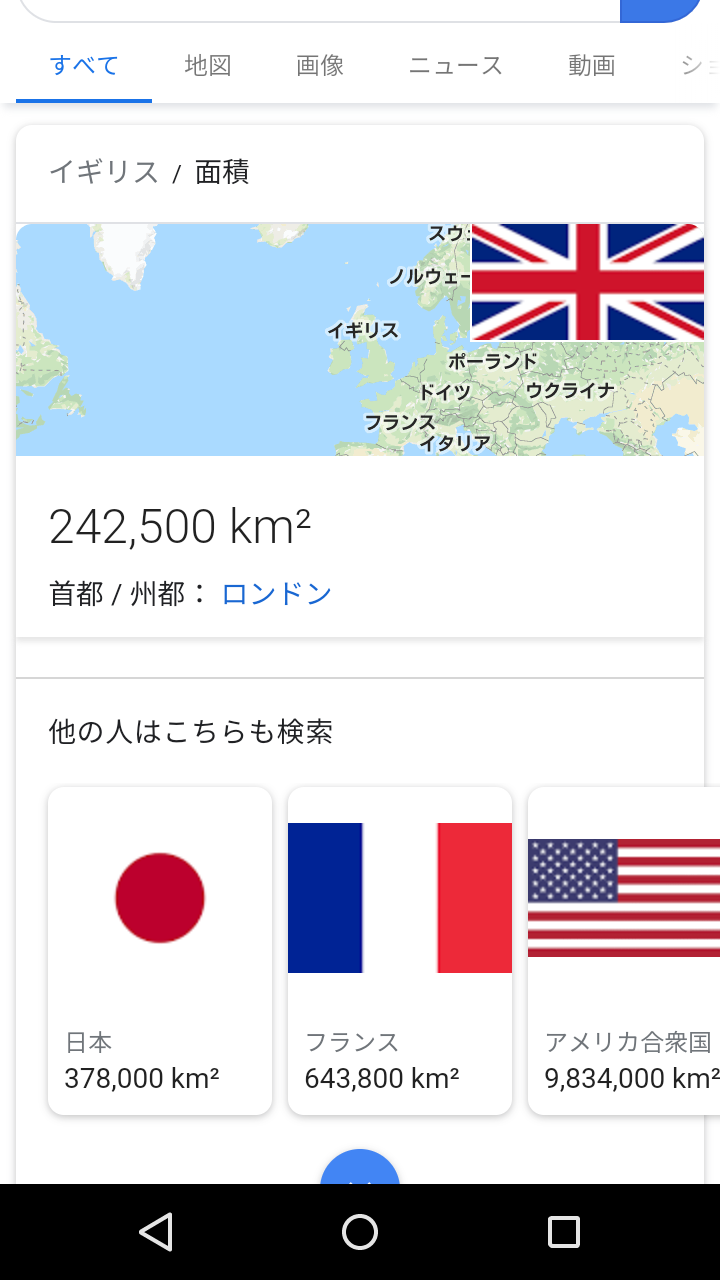Tap the search input box
This screenshot has height=1280, width=720.
click(320, 8)
